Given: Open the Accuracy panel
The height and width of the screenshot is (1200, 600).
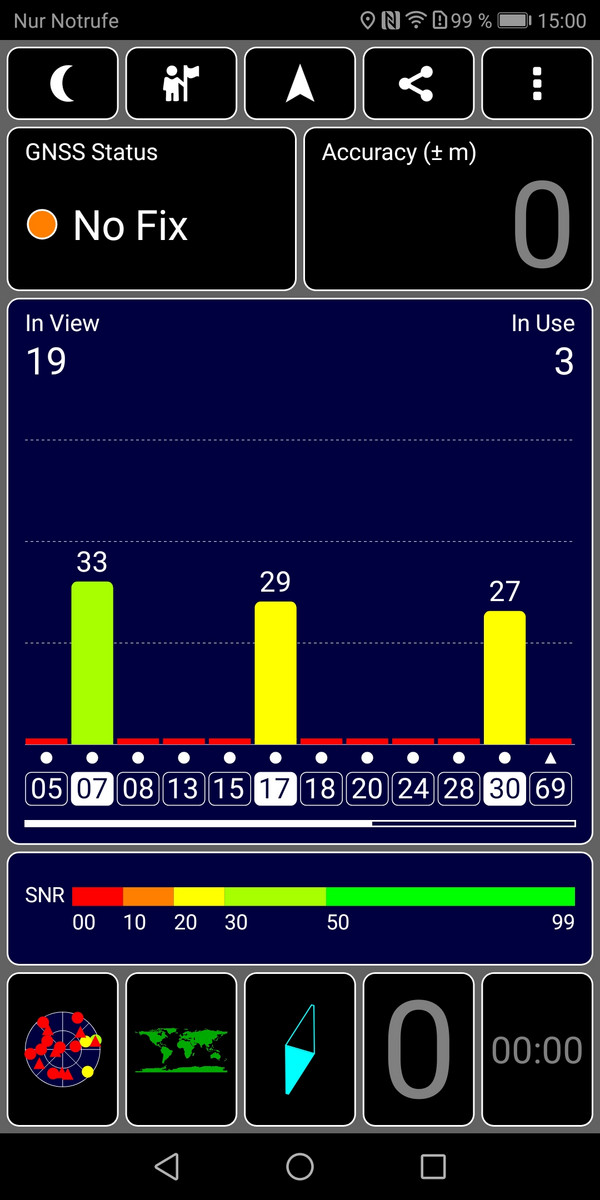Looking at the screenshot, I should pos(448,209).
